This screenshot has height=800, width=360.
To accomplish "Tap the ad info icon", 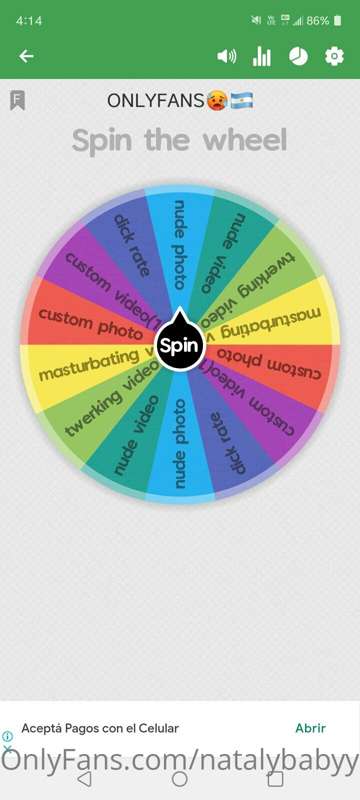I will click(7, 736).
